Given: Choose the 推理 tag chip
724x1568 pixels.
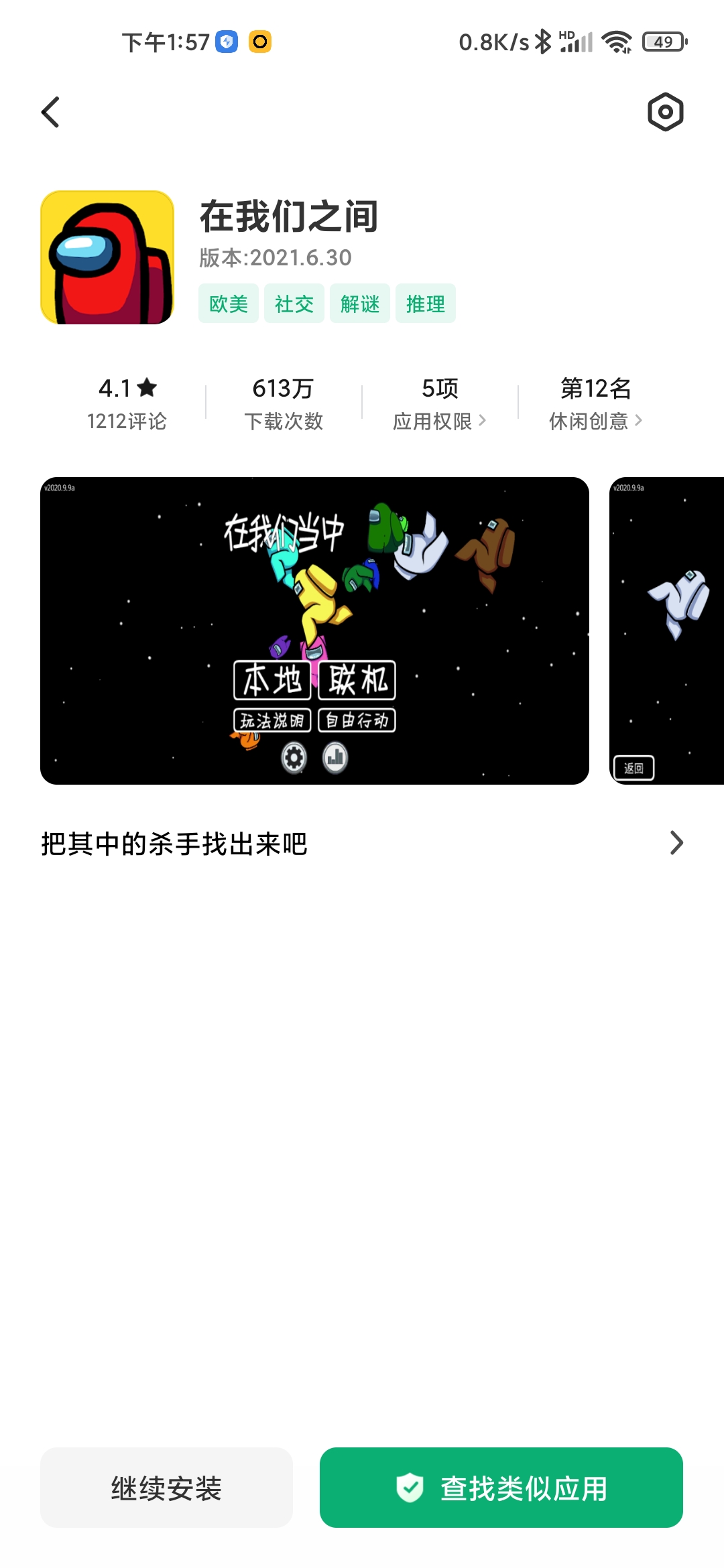Looking at the screenshot, I should (x=426, y=304).
